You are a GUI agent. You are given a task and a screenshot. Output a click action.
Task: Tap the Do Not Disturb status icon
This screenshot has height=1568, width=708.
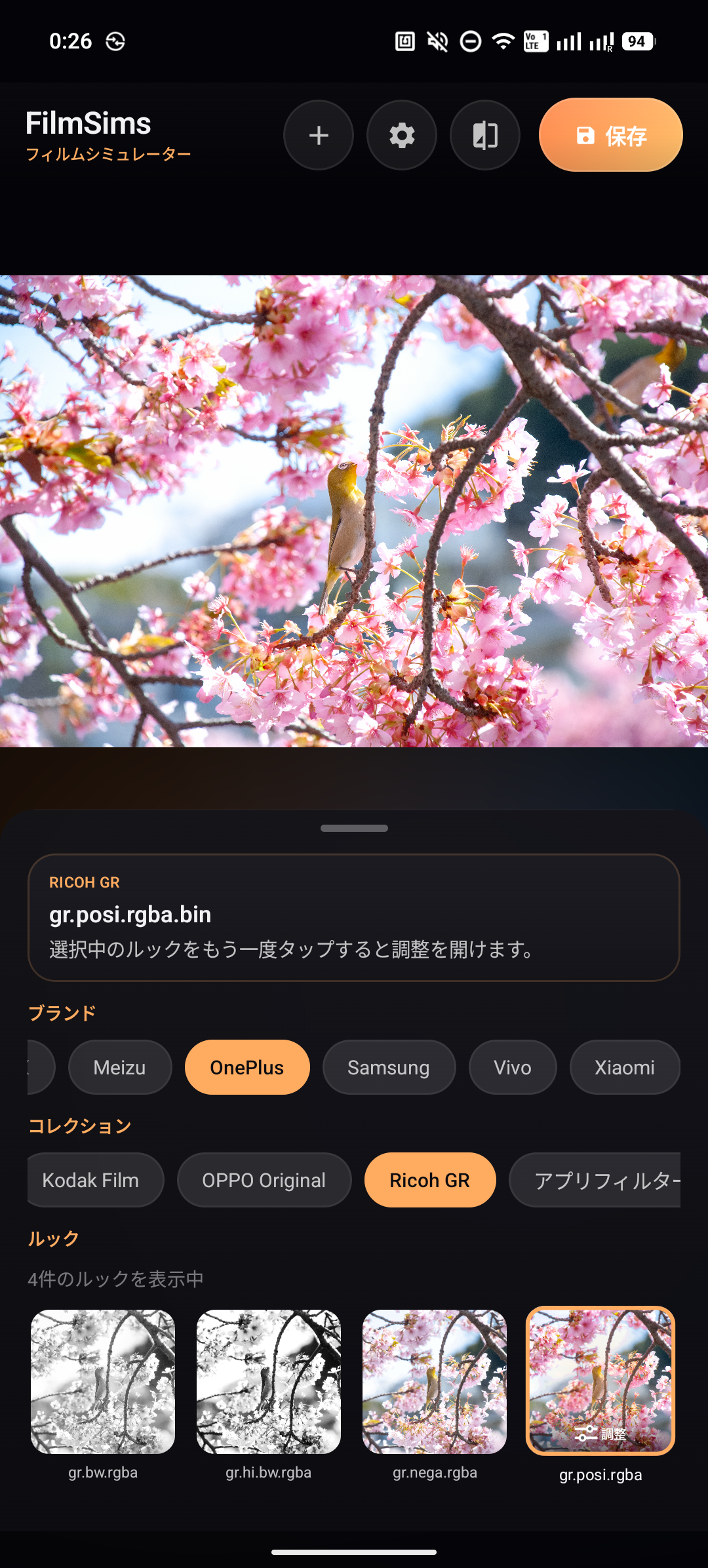tap(469, 41)
